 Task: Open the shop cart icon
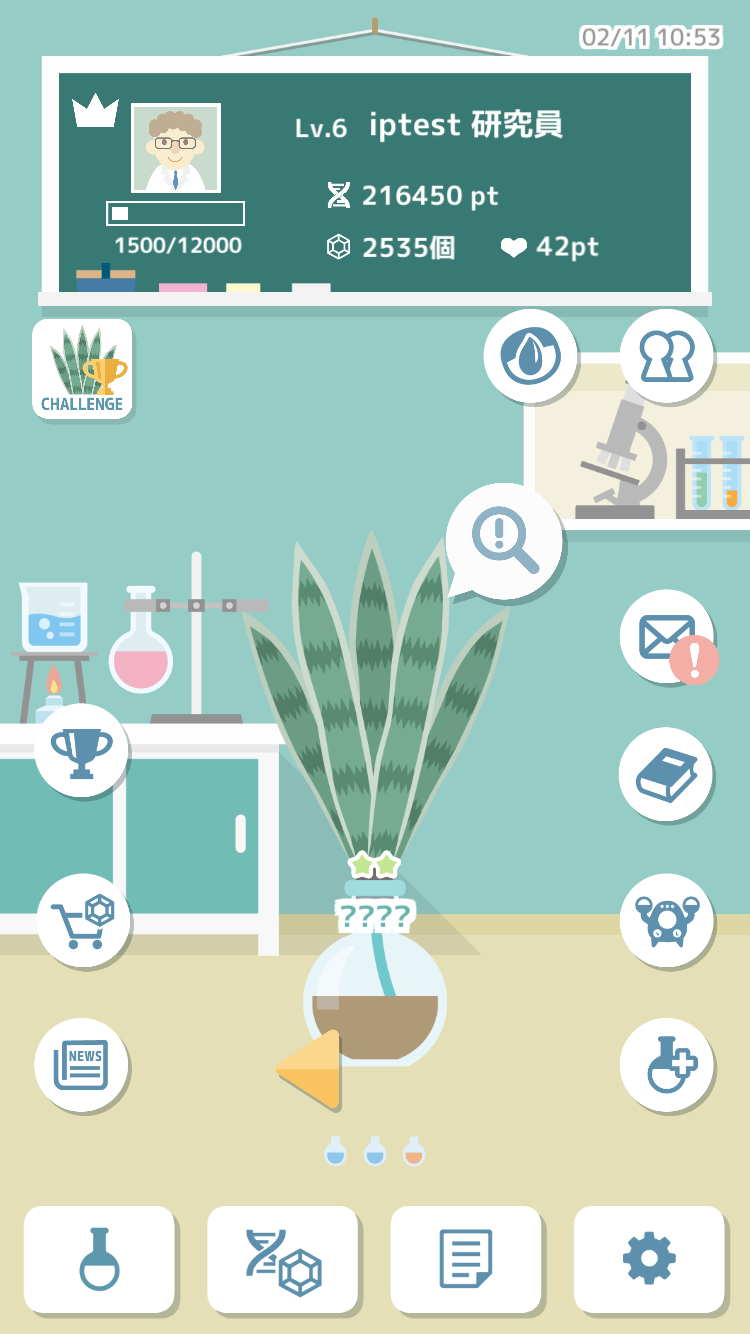[x=83, y=920]
